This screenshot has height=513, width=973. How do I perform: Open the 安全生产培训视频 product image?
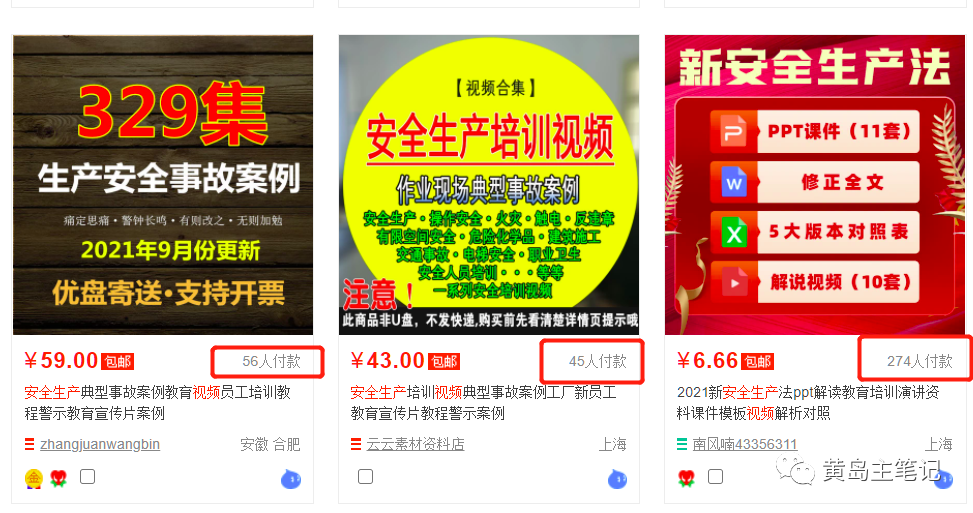click(488, 185)
